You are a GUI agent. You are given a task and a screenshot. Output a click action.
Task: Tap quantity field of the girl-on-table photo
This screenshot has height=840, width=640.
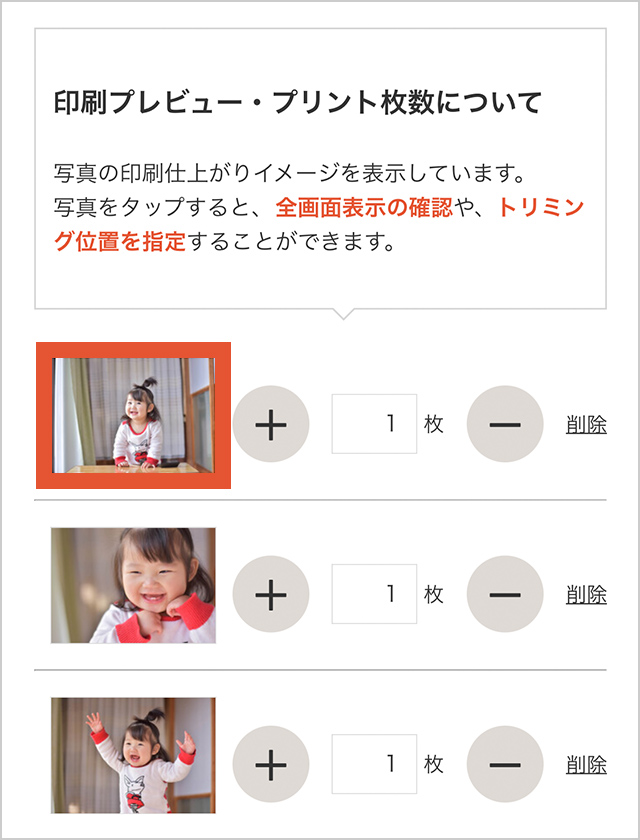click(x=374, y=424)
